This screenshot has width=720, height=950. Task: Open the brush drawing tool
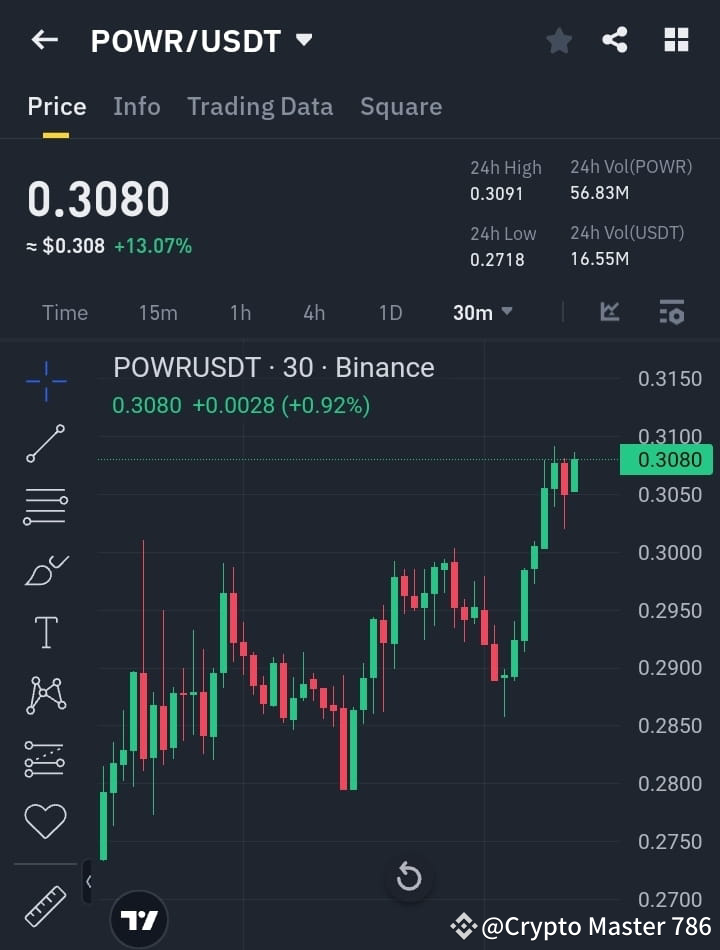click(44, 568)
